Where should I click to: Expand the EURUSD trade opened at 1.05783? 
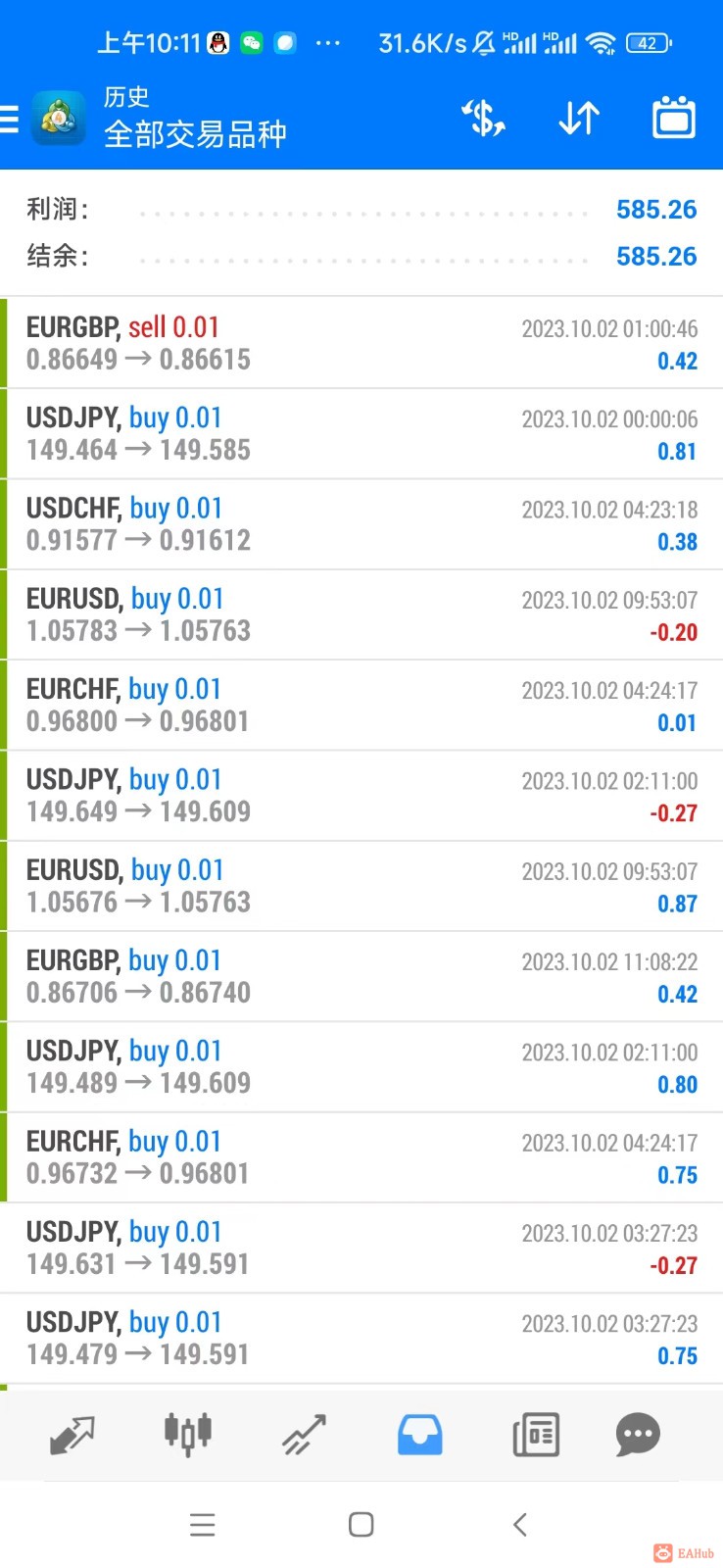pyautogui.click(x=361, y=614)
